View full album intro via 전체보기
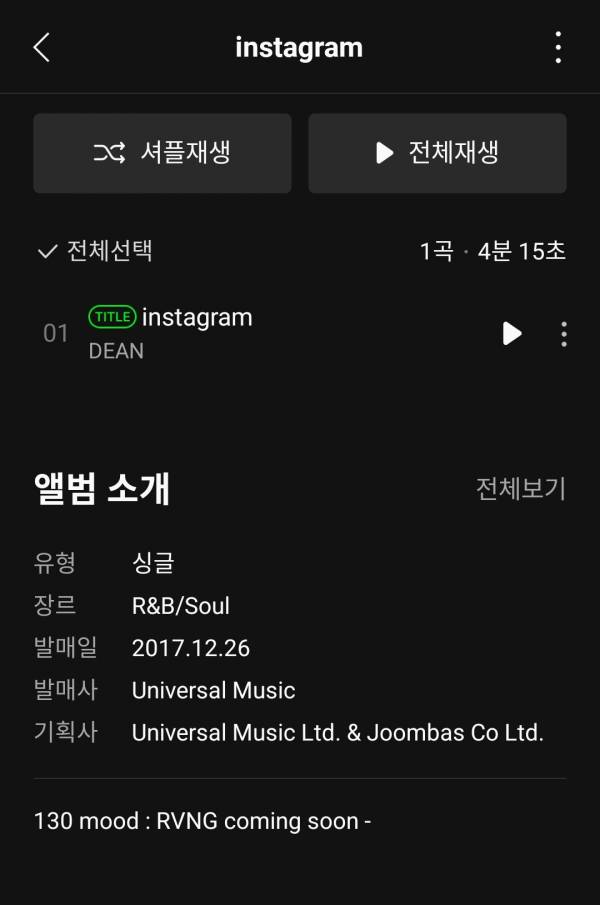Viewport: 600px width, 905px height. click(520, 489)
